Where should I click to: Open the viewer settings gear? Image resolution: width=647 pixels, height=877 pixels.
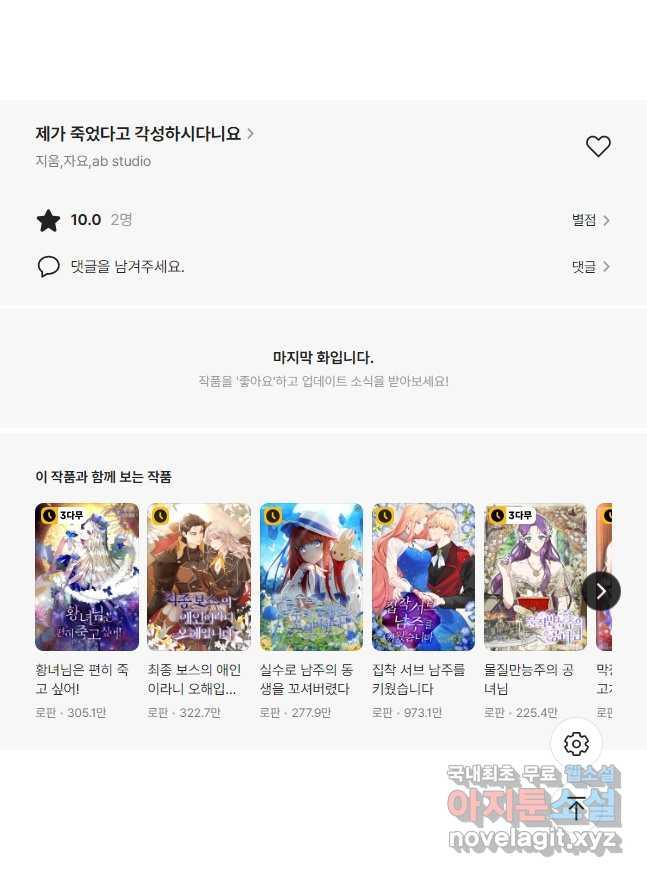point(576,744)
